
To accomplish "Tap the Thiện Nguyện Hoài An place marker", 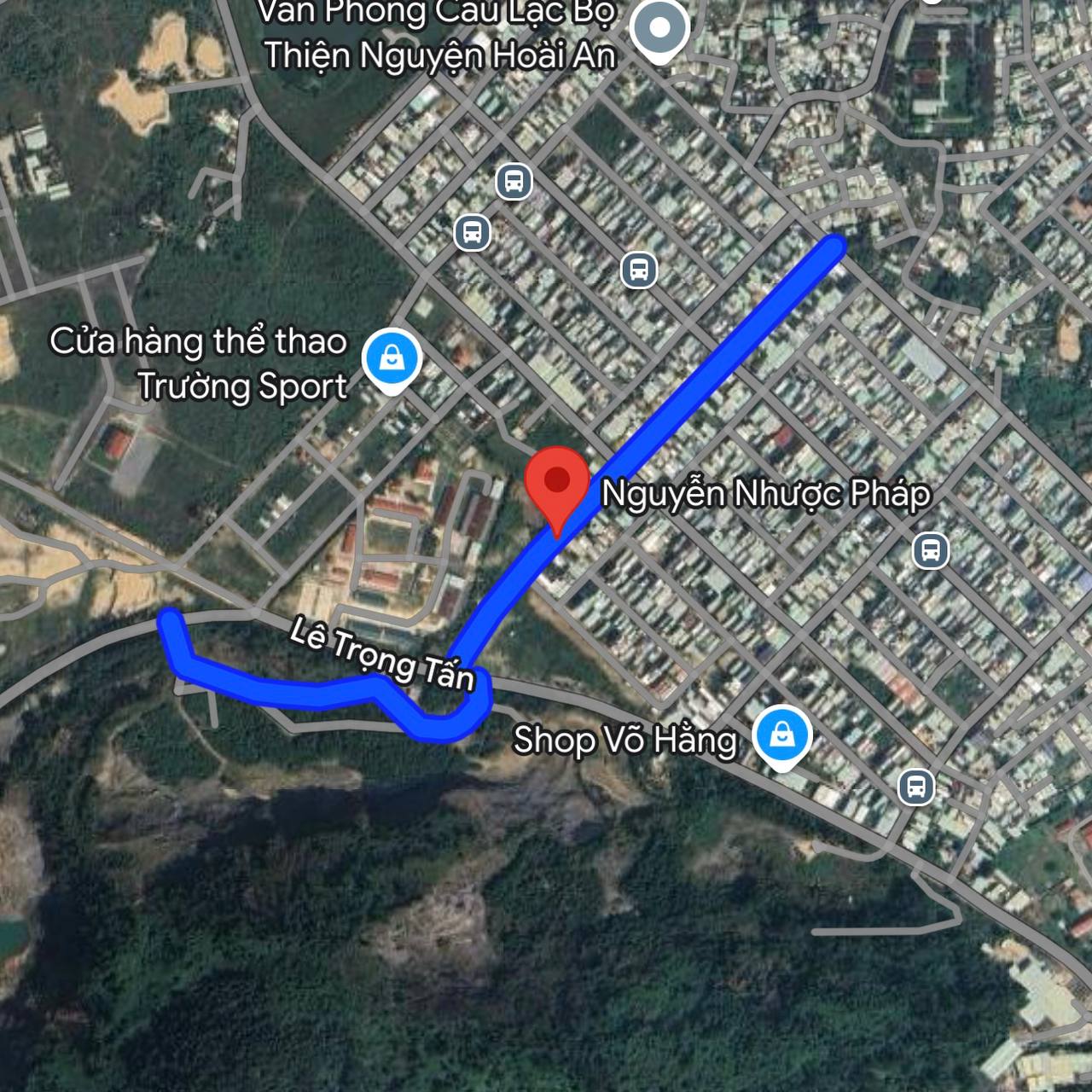I will pos(659,29).
